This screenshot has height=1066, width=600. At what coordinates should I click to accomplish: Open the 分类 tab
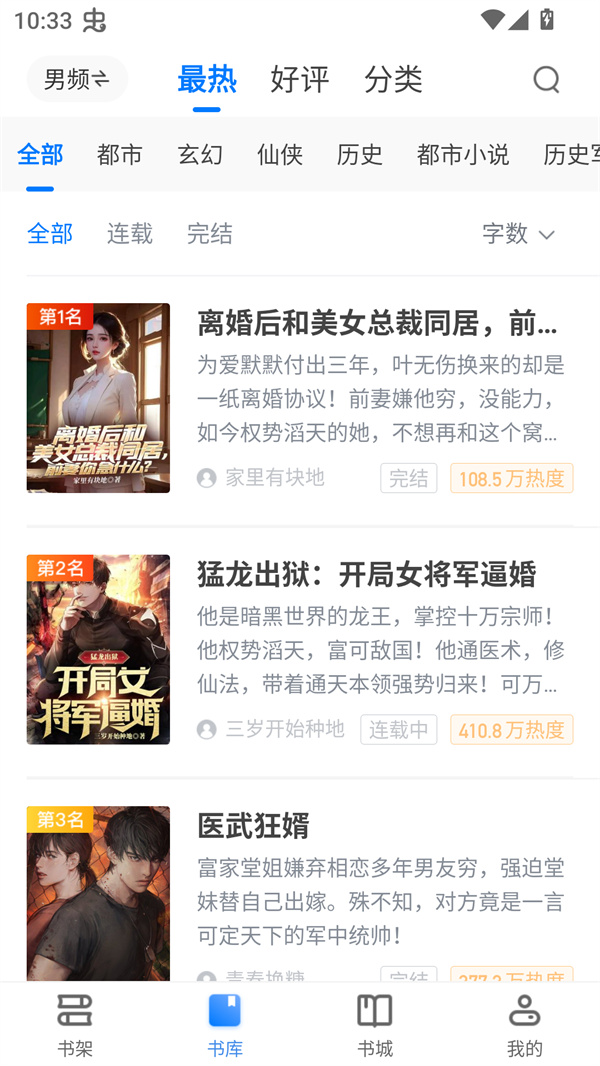393,80
